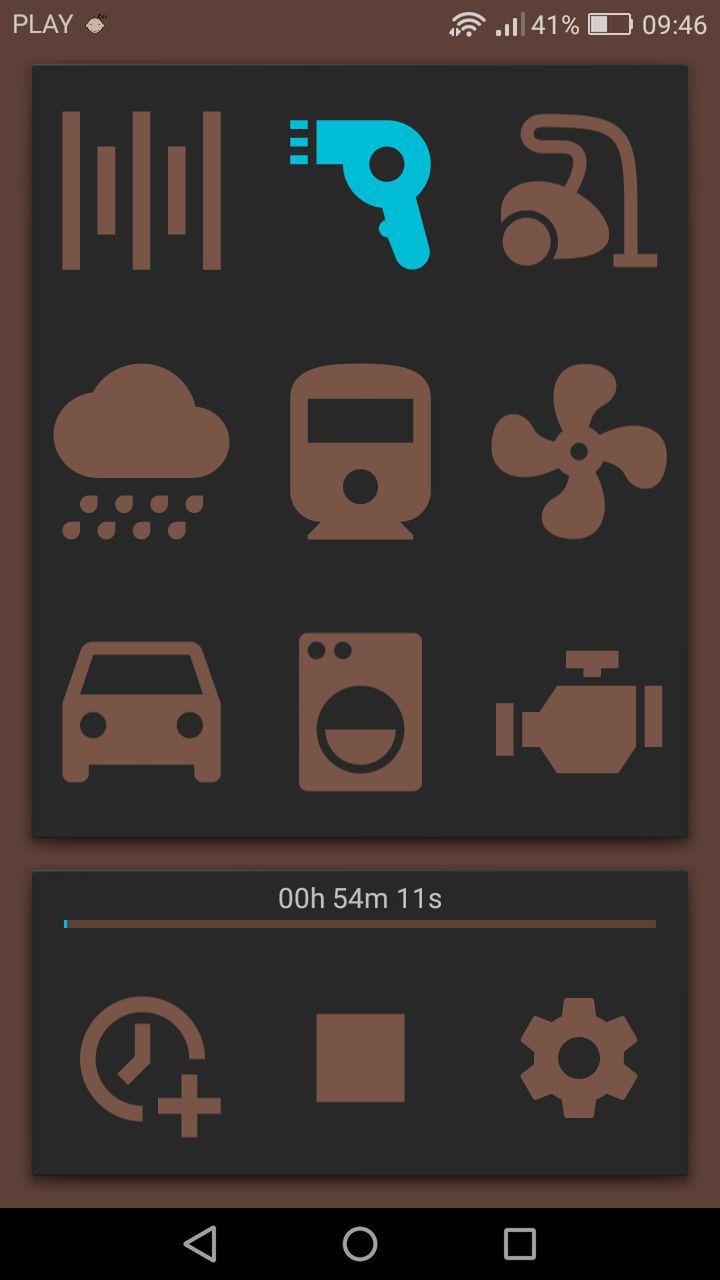This screenshot has width=720, height=1280.
Task: Play the vacuum cleaner sound
Action: click(579, 190)
